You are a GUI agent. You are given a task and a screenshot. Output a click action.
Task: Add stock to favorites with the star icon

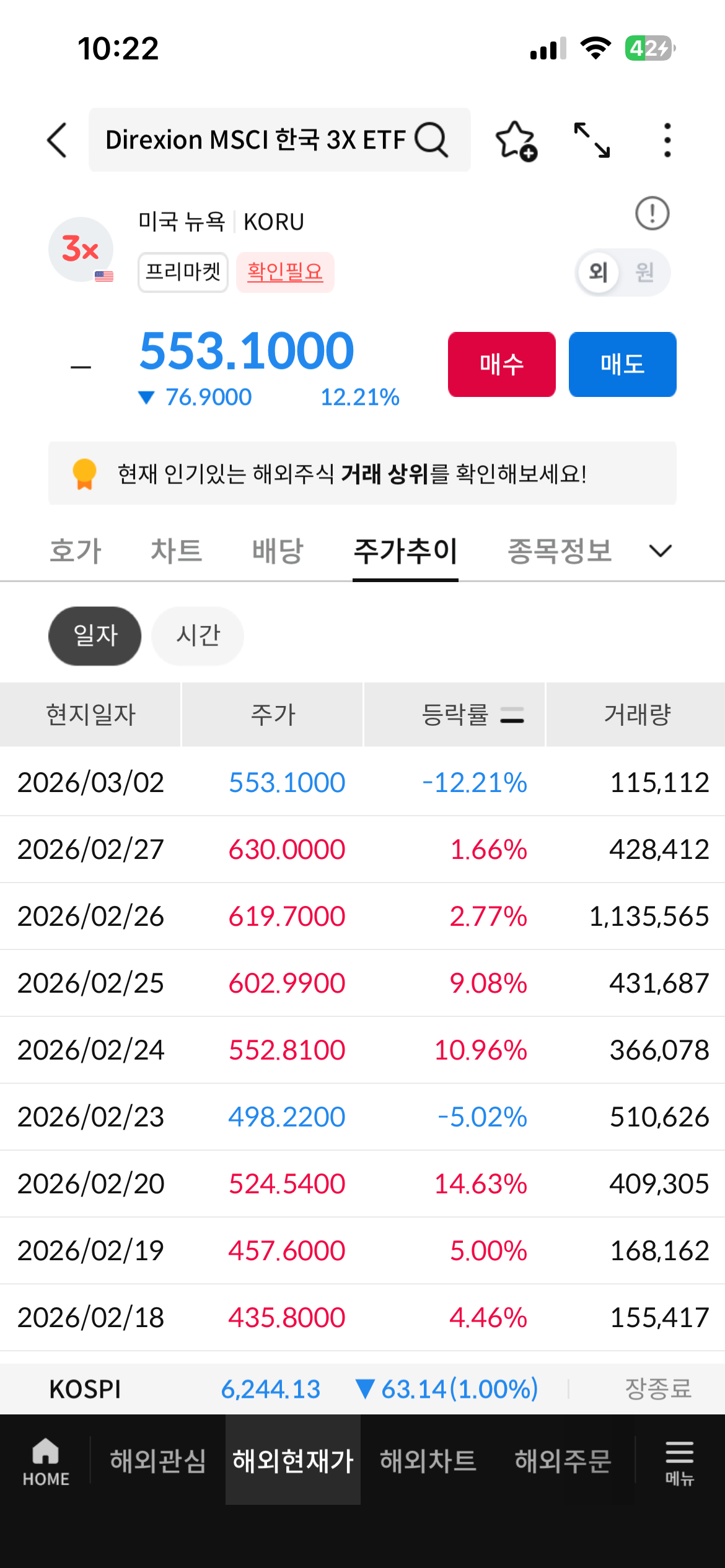(x=516, y=141)
